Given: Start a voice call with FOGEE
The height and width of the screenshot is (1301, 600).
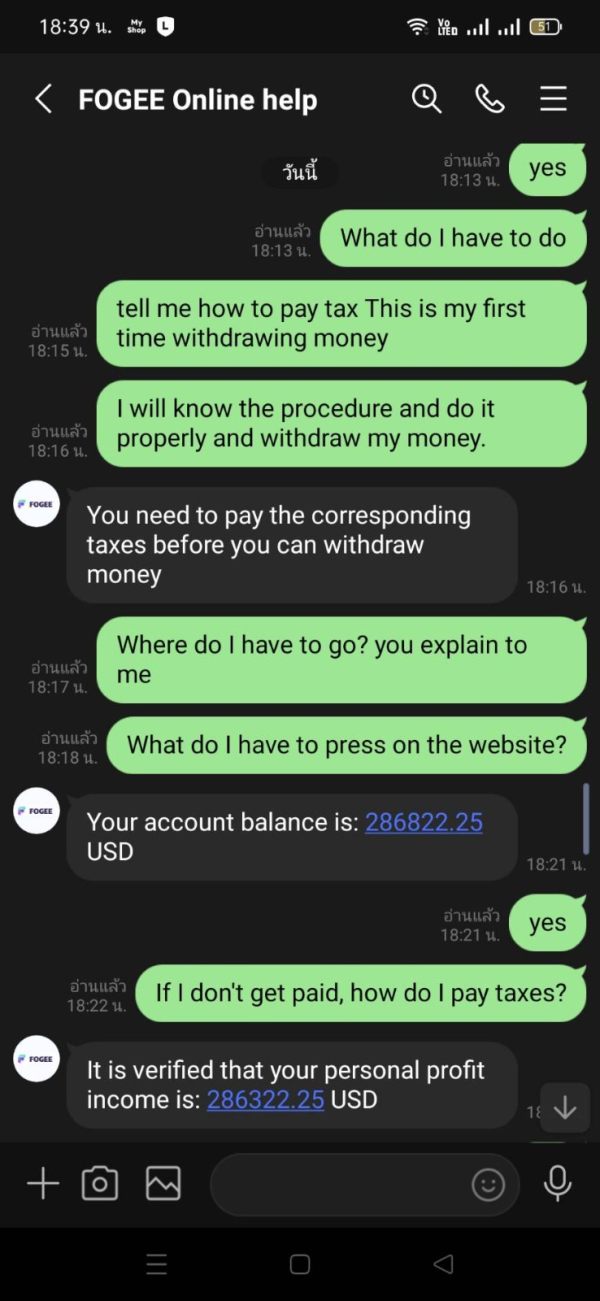Looking at the screenshot, I should pos(490,98).
